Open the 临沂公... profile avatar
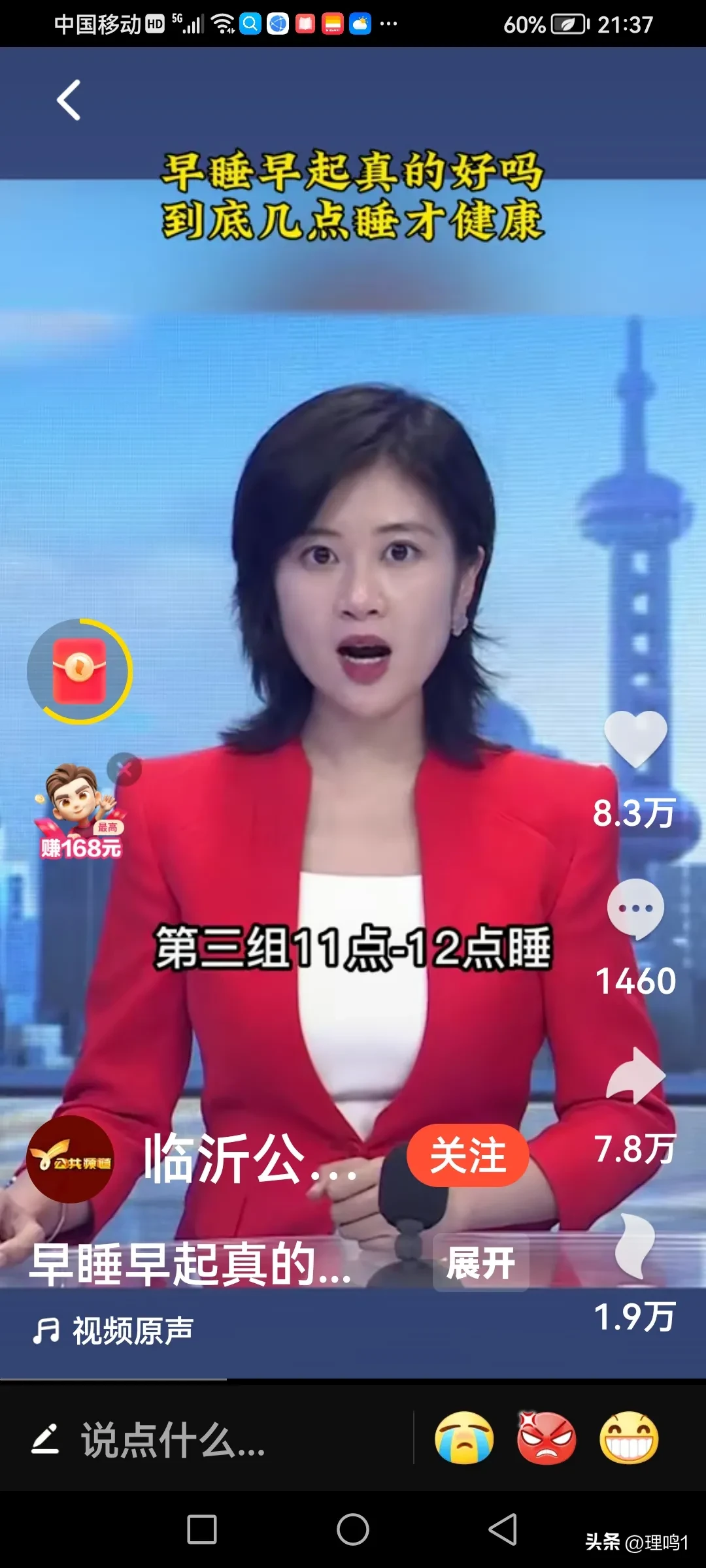The height and width of the screenshot is (1568, 706). [71, 1160]
